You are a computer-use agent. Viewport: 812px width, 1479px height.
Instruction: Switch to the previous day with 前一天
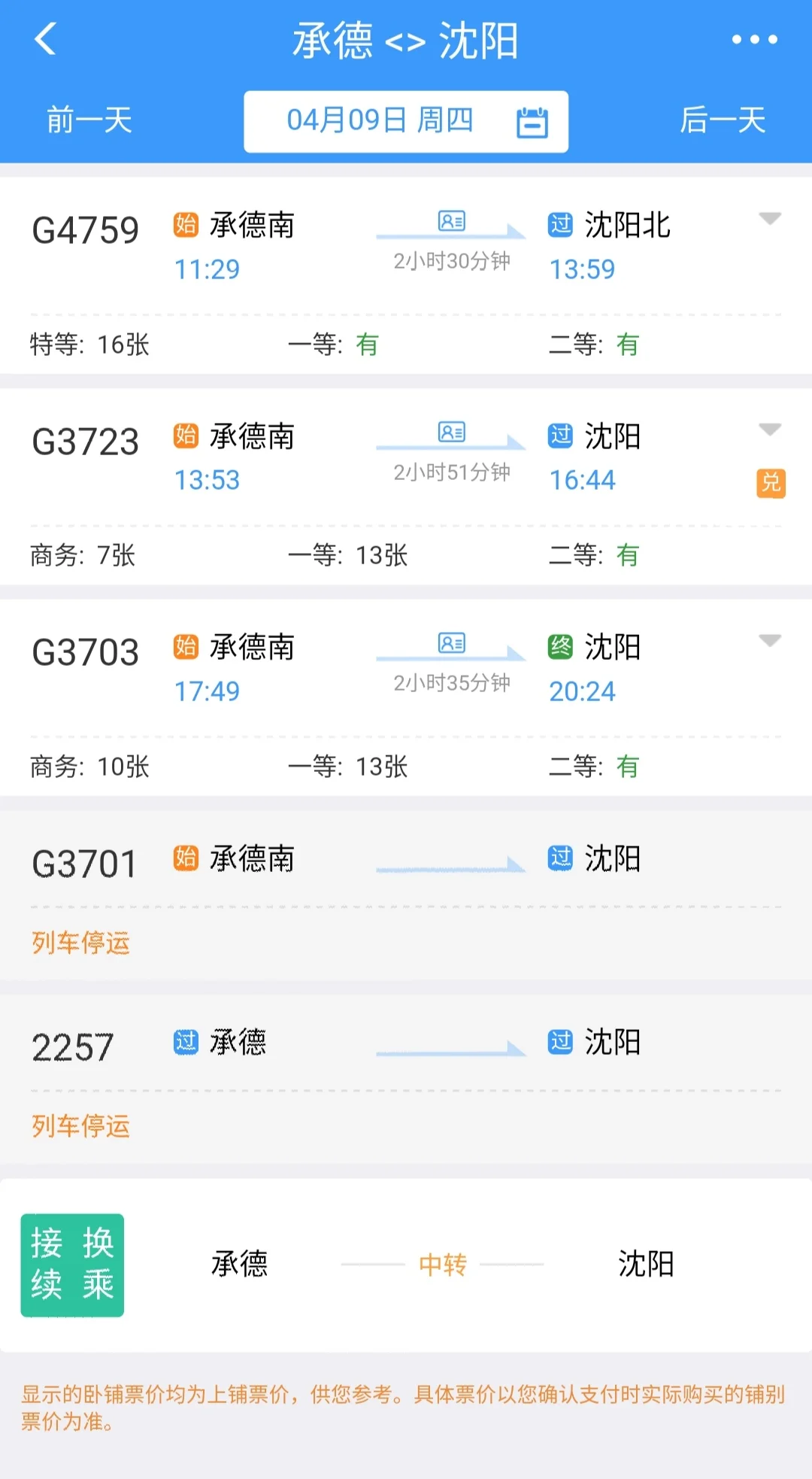(x=88, y=121)
